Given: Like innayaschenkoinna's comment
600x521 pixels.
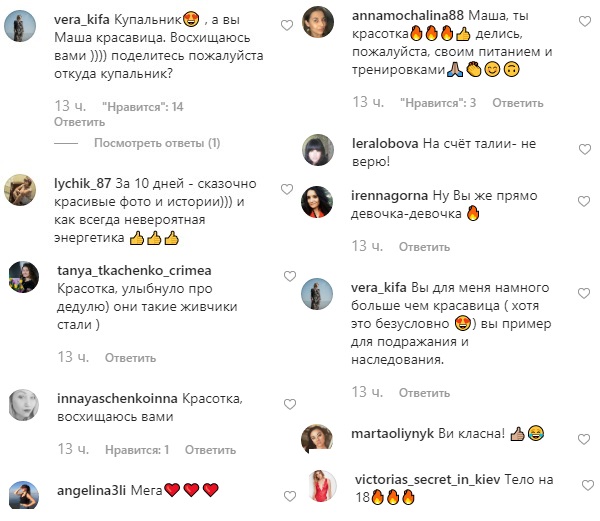Looking at the screenshot, I should point(288,403).
